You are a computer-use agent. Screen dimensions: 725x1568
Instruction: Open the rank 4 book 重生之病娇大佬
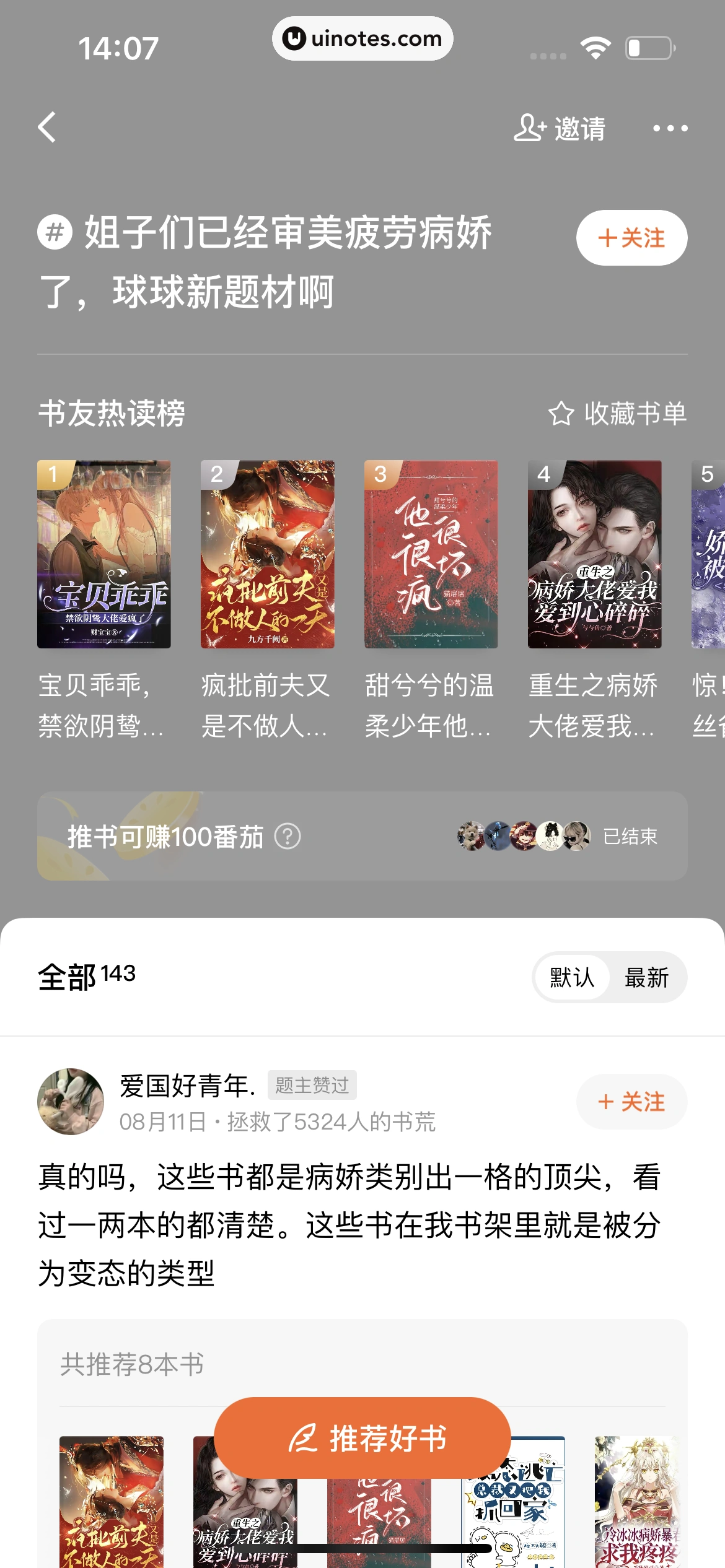pos(595,554)
